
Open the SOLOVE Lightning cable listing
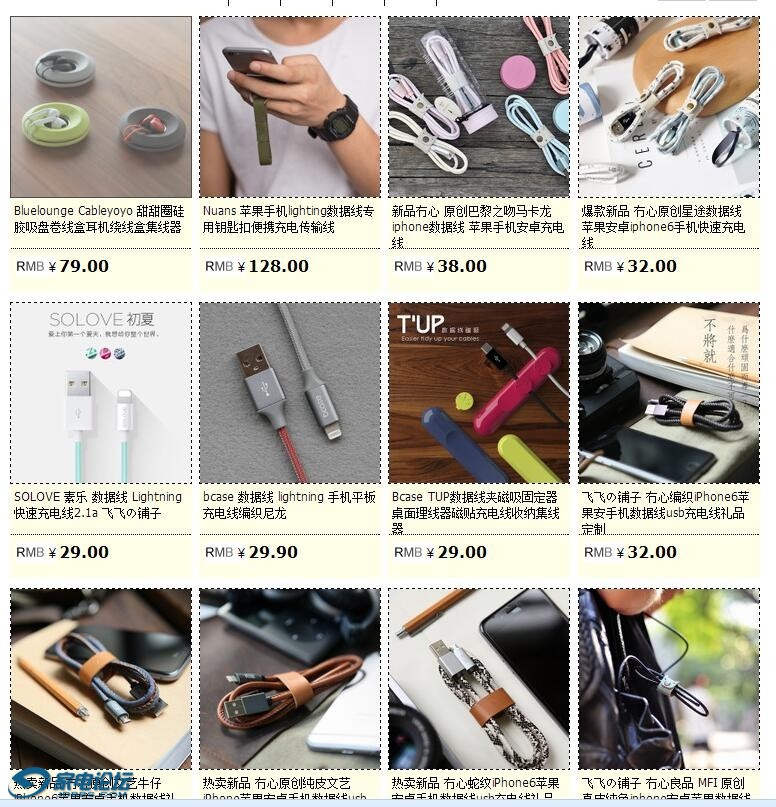[100, 393]
